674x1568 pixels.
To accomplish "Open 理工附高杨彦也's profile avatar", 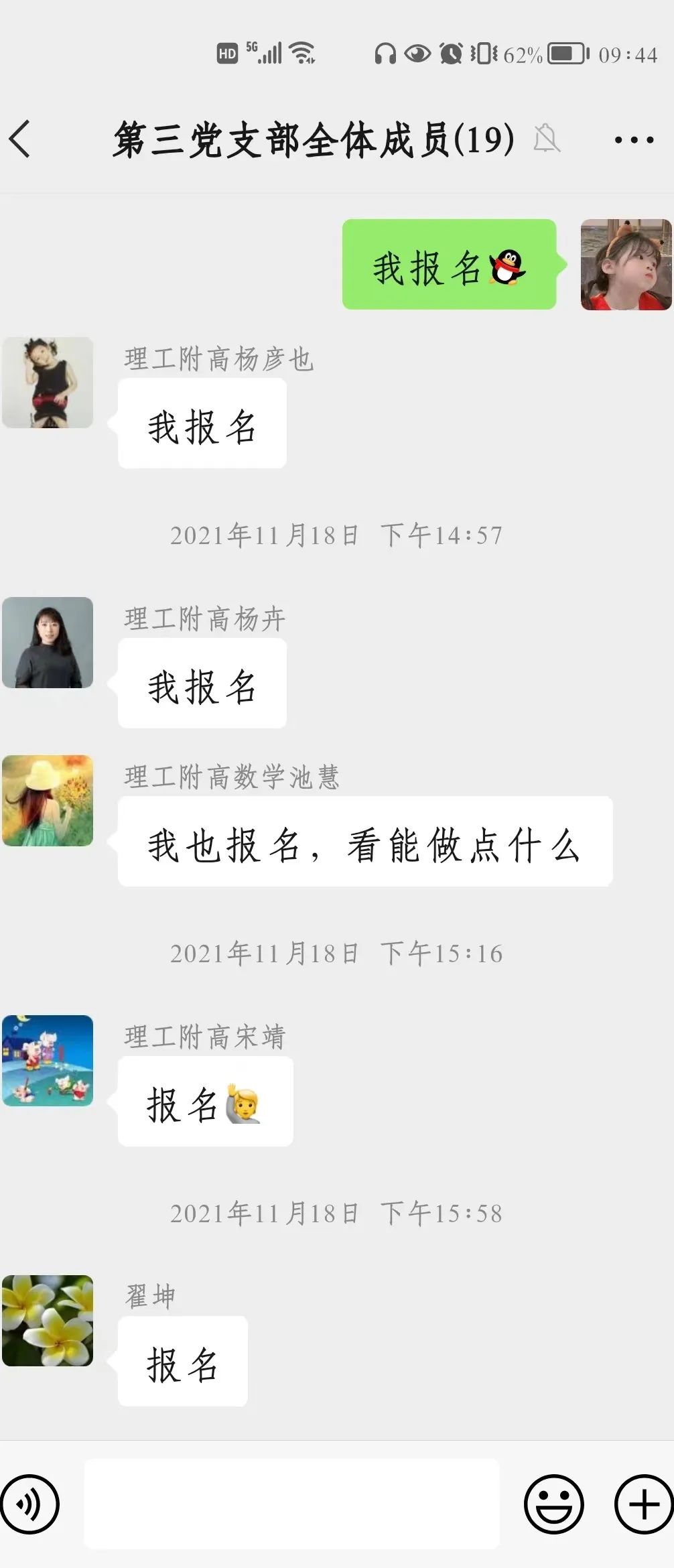I will [x=48, y=383].
